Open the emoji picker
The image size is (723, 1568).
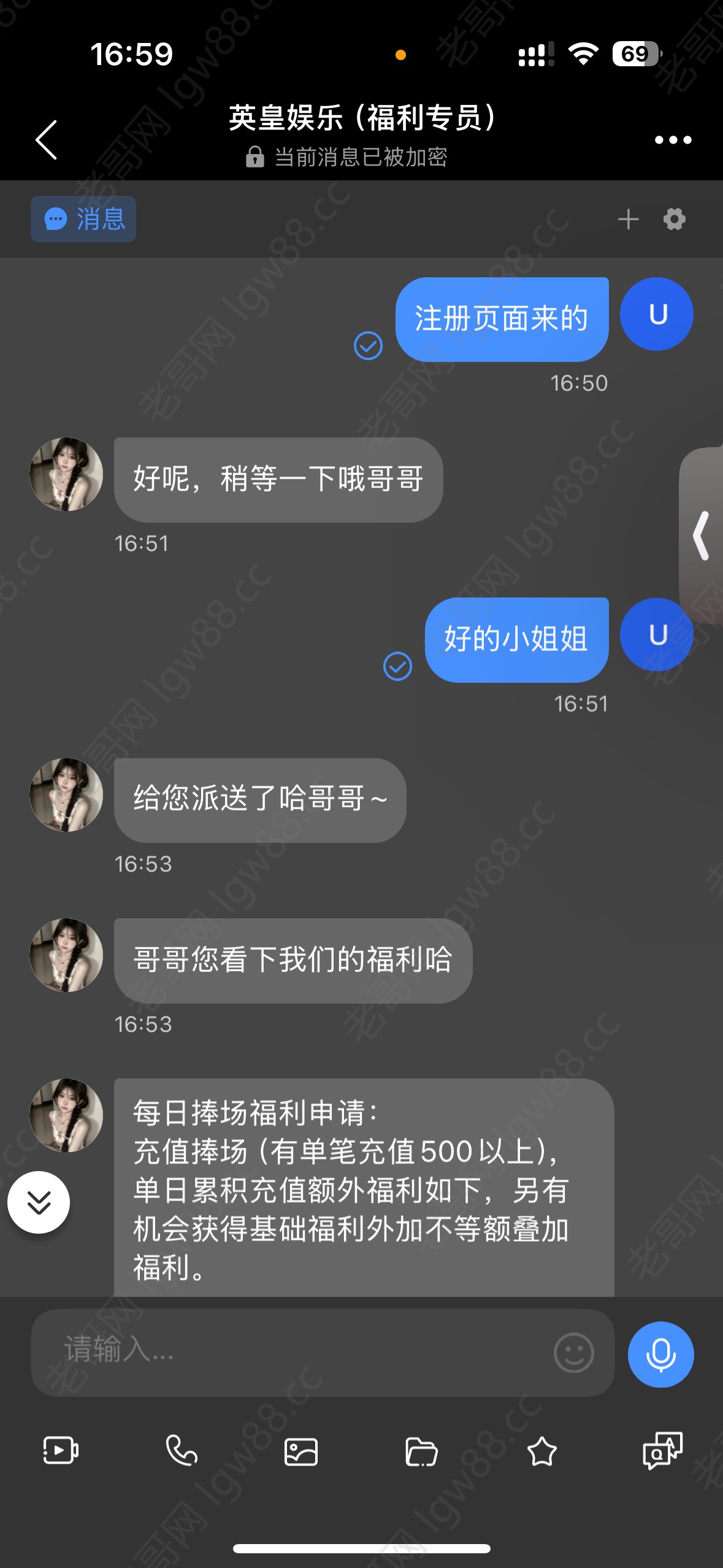point(573,1353)
